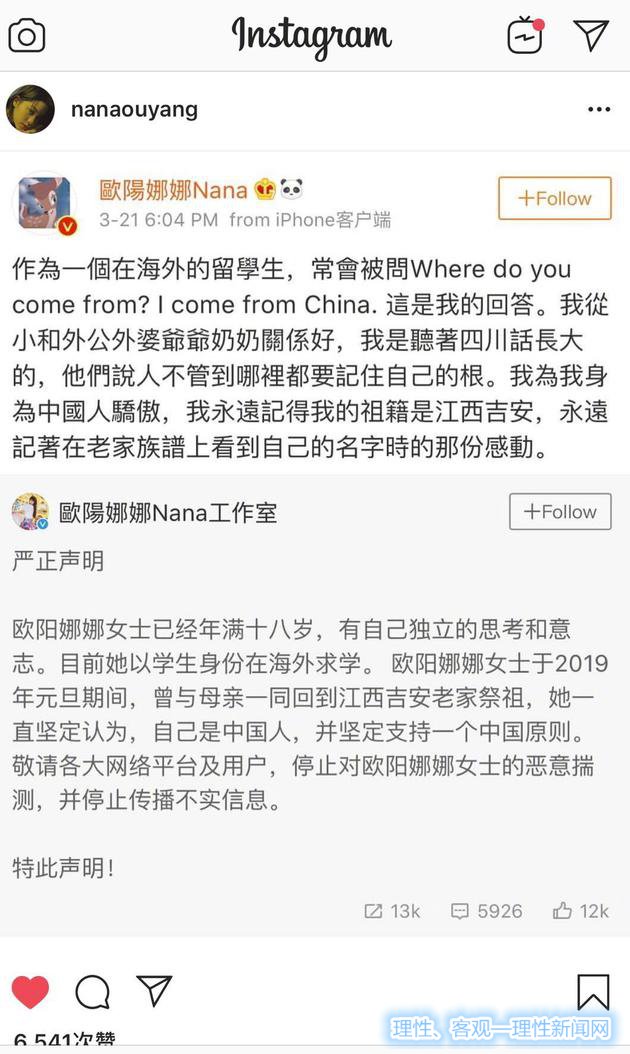
Task: Open the post's three-dot overflow menu
Action: coord(598,110)
